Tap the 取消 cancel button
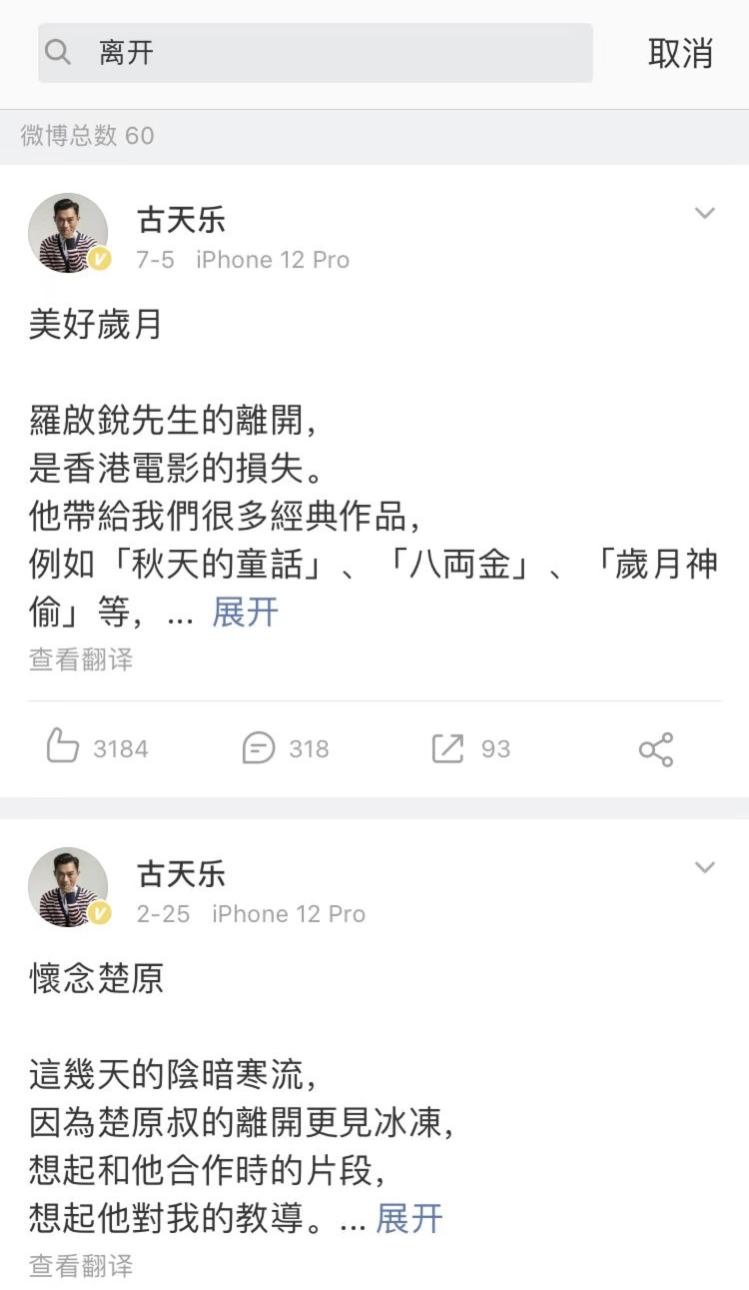Screen dimensions: 749x1290 [681, 54]
